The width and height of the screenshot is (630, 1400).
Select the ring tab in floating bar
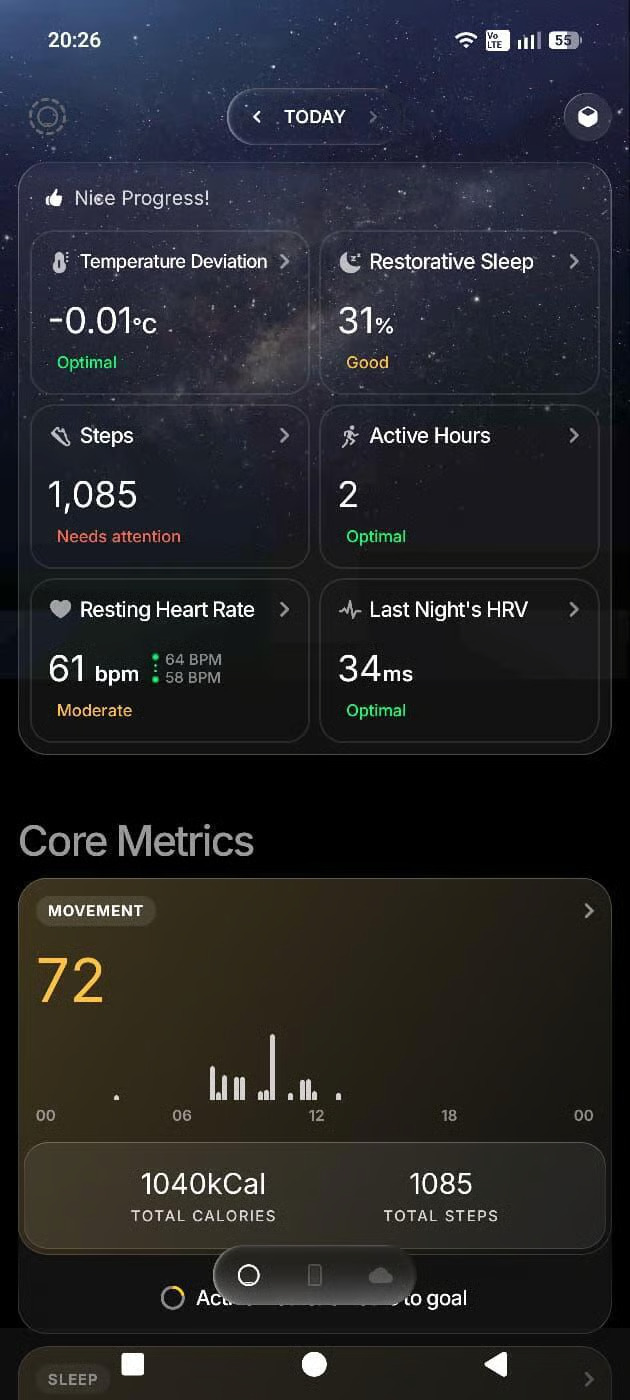pyautogui.click(x=249, y=1275)
